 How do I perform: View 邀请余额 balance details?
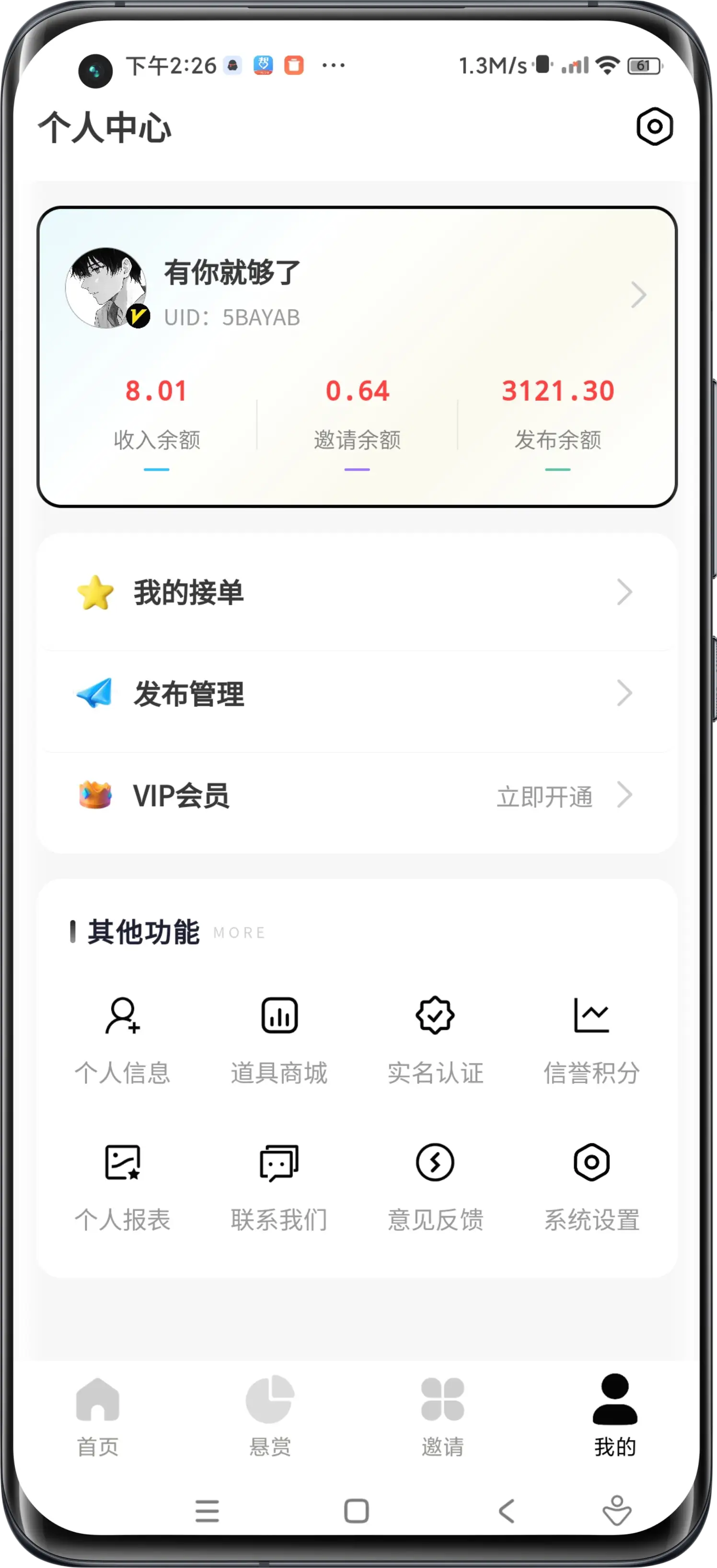[357, 419]
